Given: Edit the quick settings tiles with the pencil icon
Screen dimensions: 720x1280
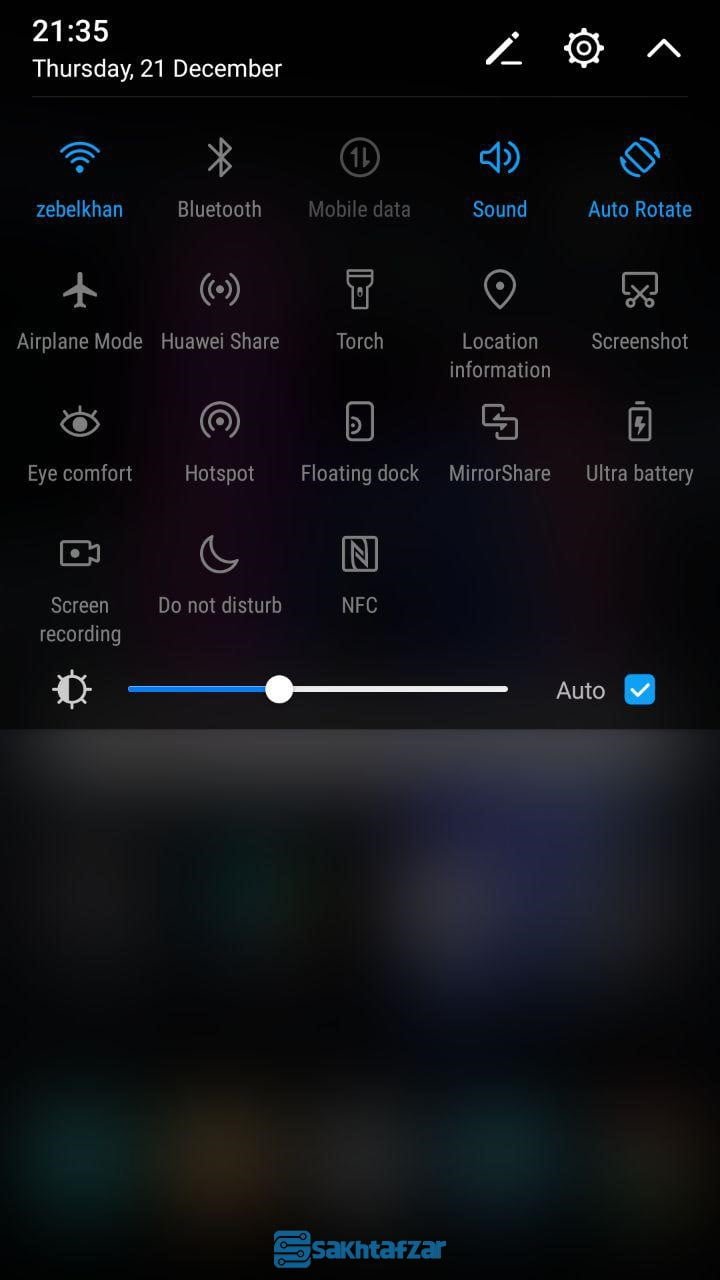Looking at the screenshot, I should coord(503,48).
